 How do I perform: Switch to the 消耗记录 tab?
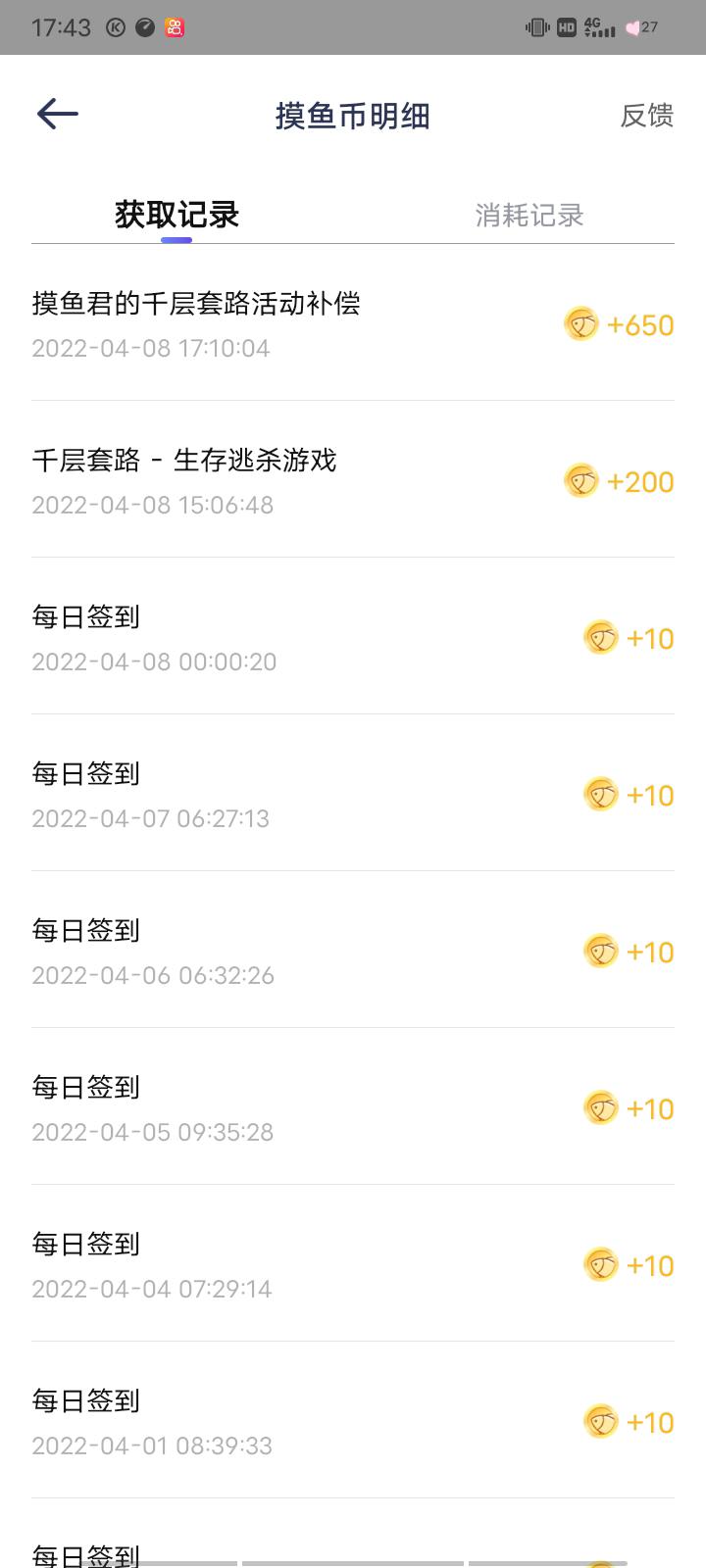[529, 215]
